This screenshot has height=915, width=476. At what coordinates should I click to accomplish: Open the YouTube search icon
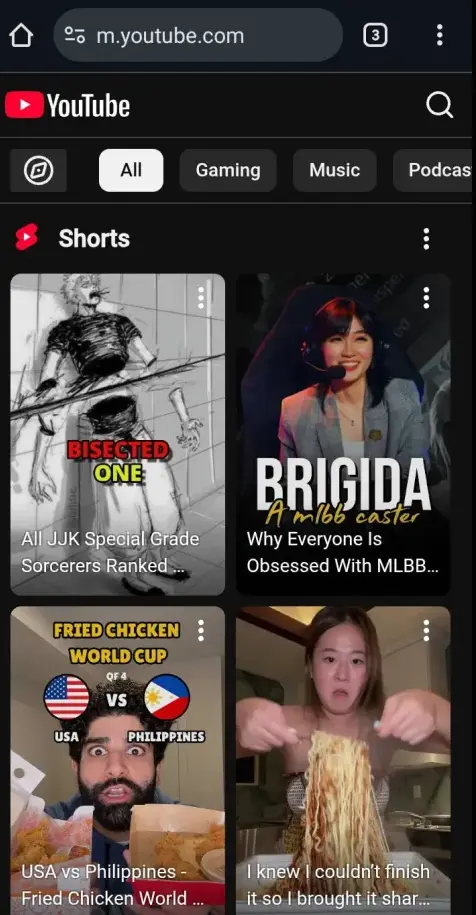tap(439, 106)
